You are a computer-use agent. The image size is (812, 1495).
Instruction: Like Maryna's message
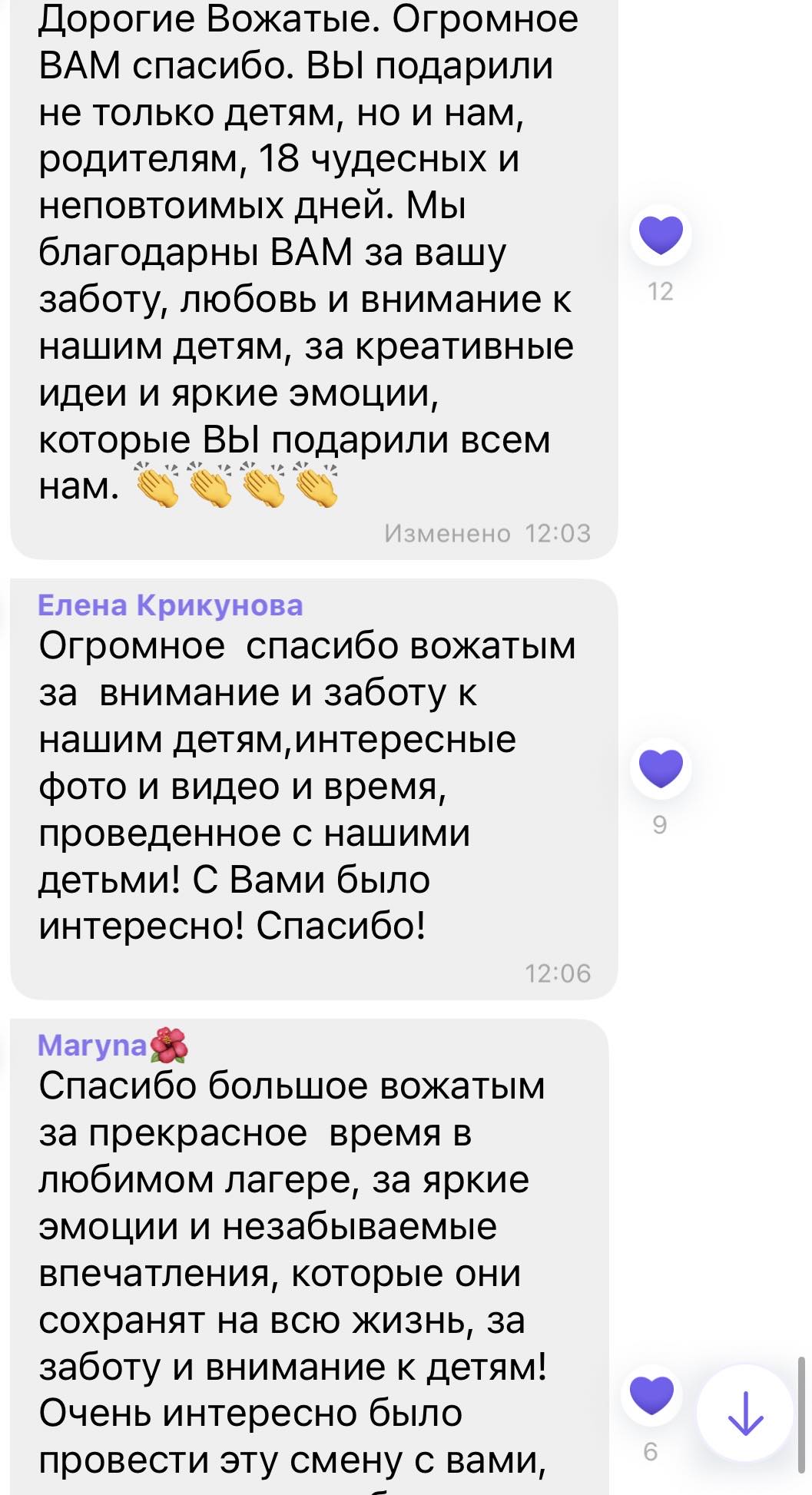tap(651, 1395)
